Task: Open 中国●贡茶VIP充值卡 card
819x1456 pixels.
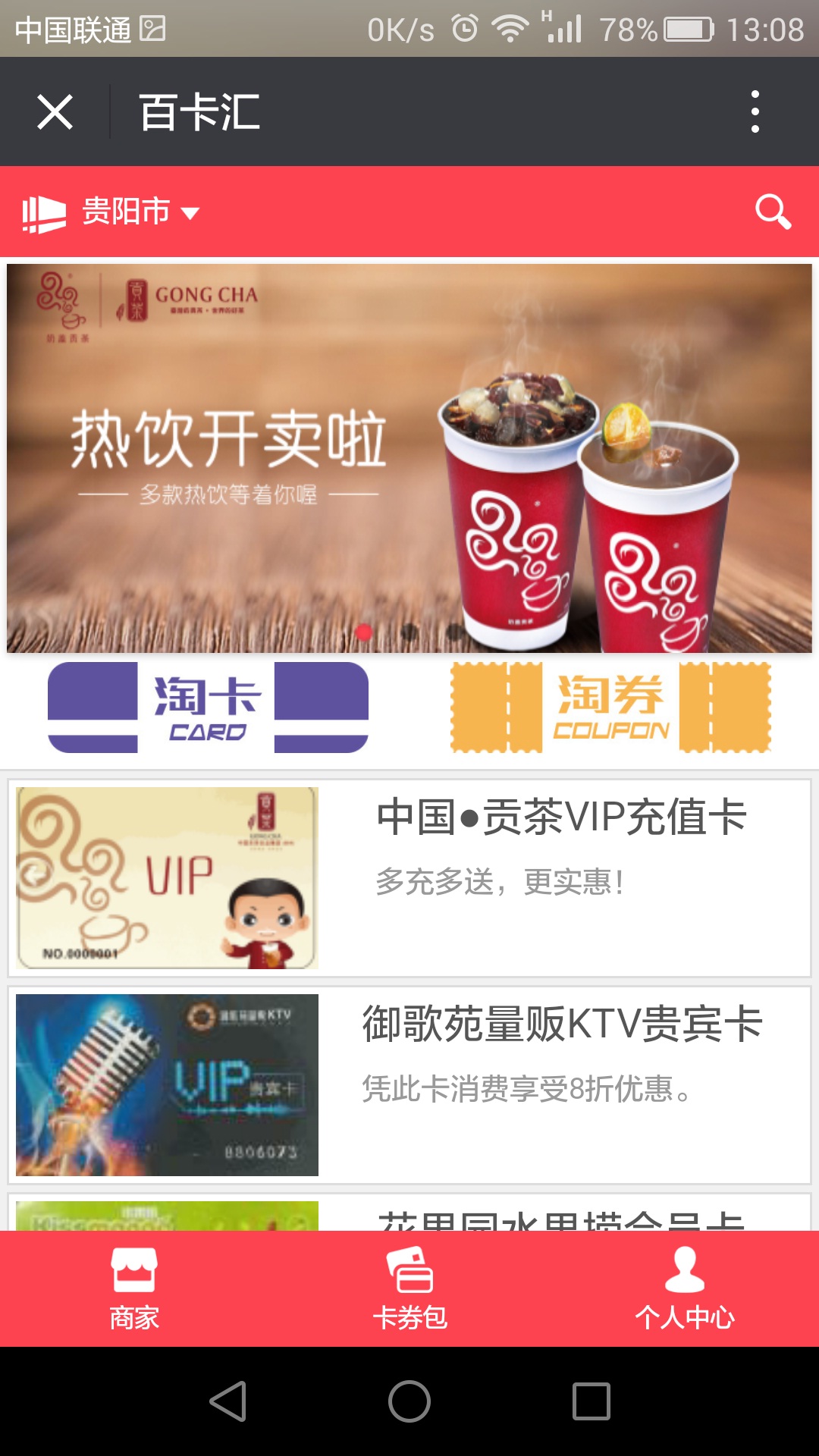Action: 409,878
